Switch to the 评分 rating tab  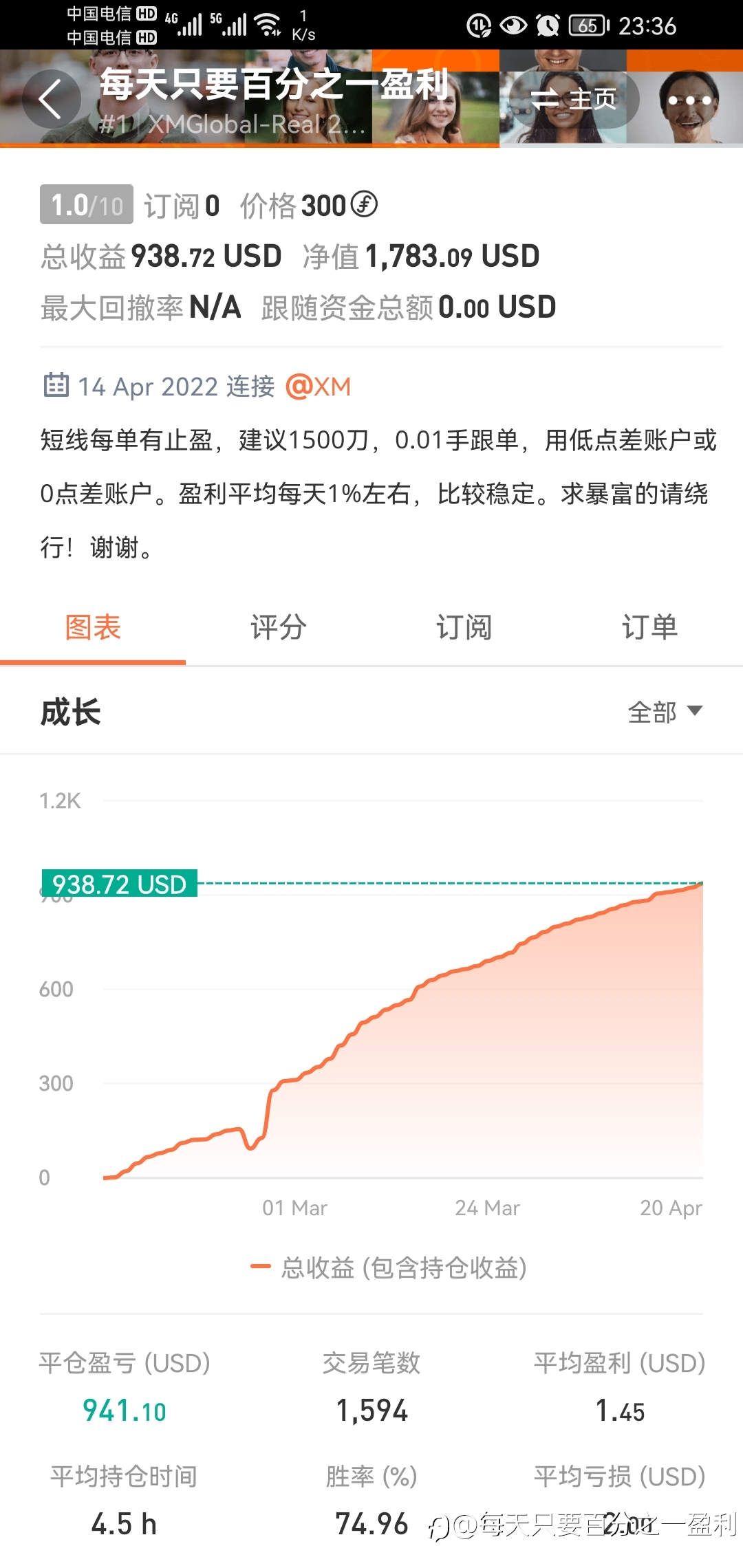[x=279, y=627]
